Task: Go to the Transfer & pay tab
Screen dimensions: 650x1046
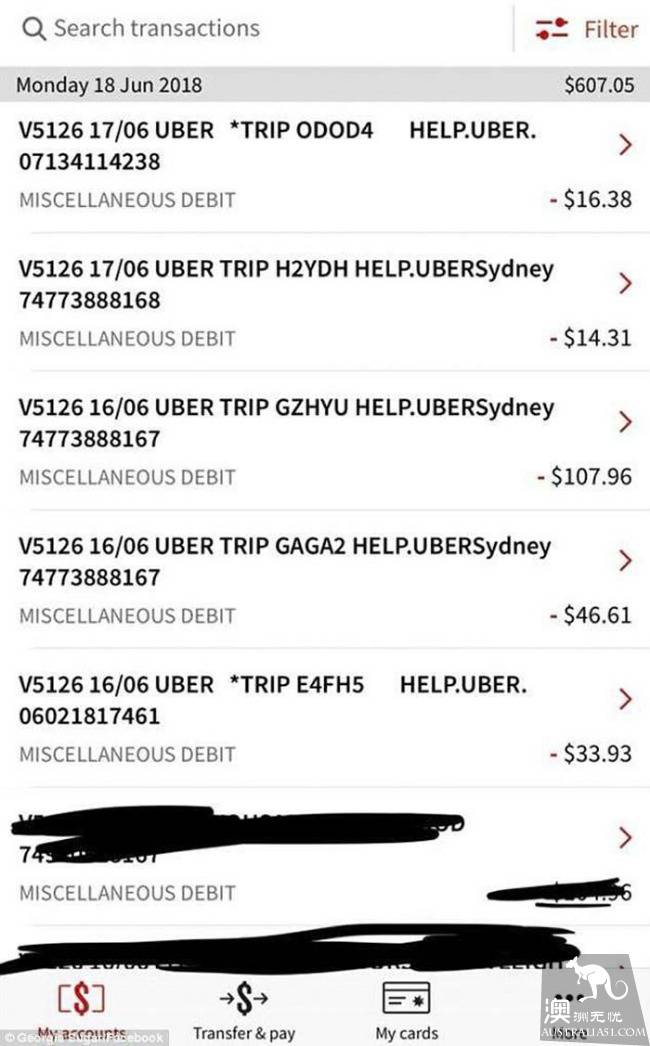Action: tap(244, 1010)
